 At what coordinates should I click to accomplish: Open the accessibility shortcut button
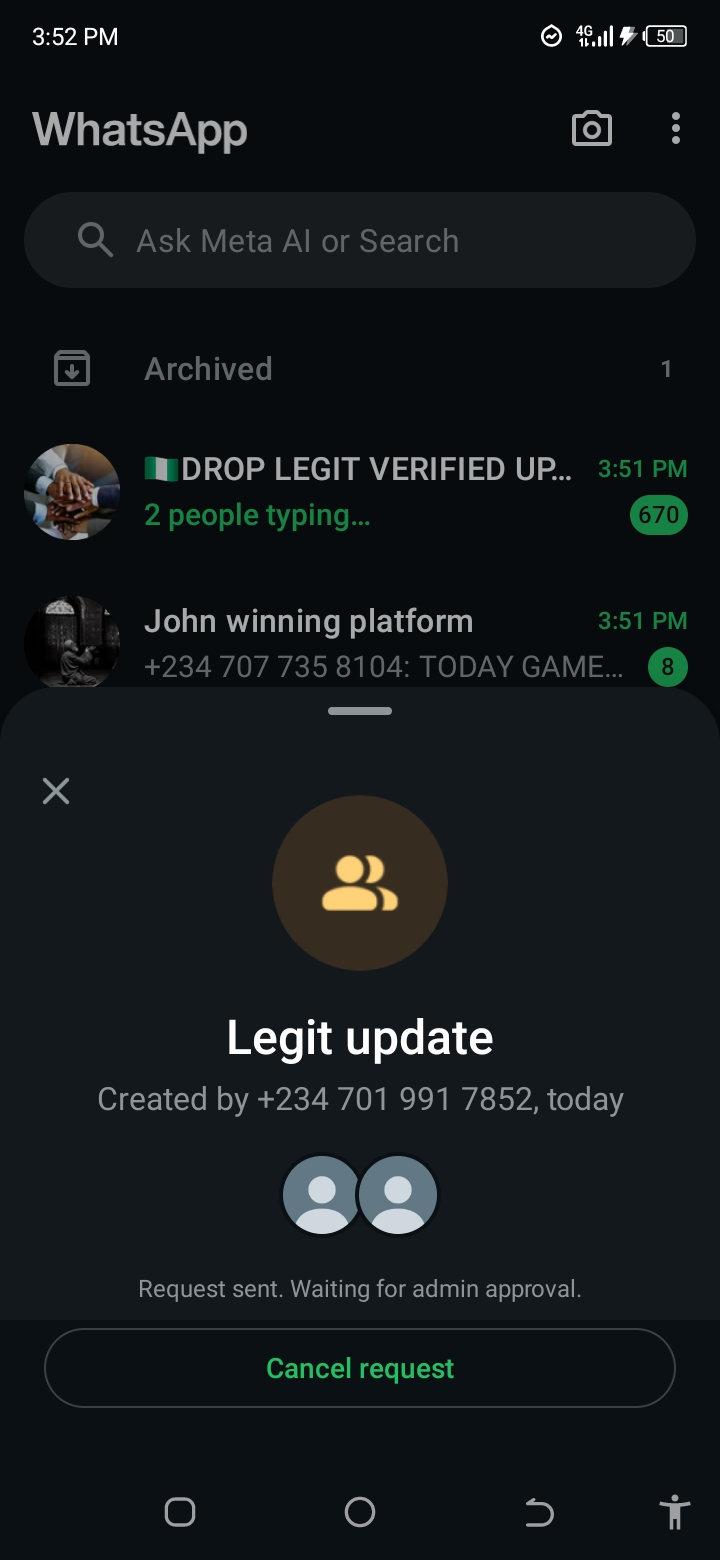pyautogui.click(x=675, y=1512)
